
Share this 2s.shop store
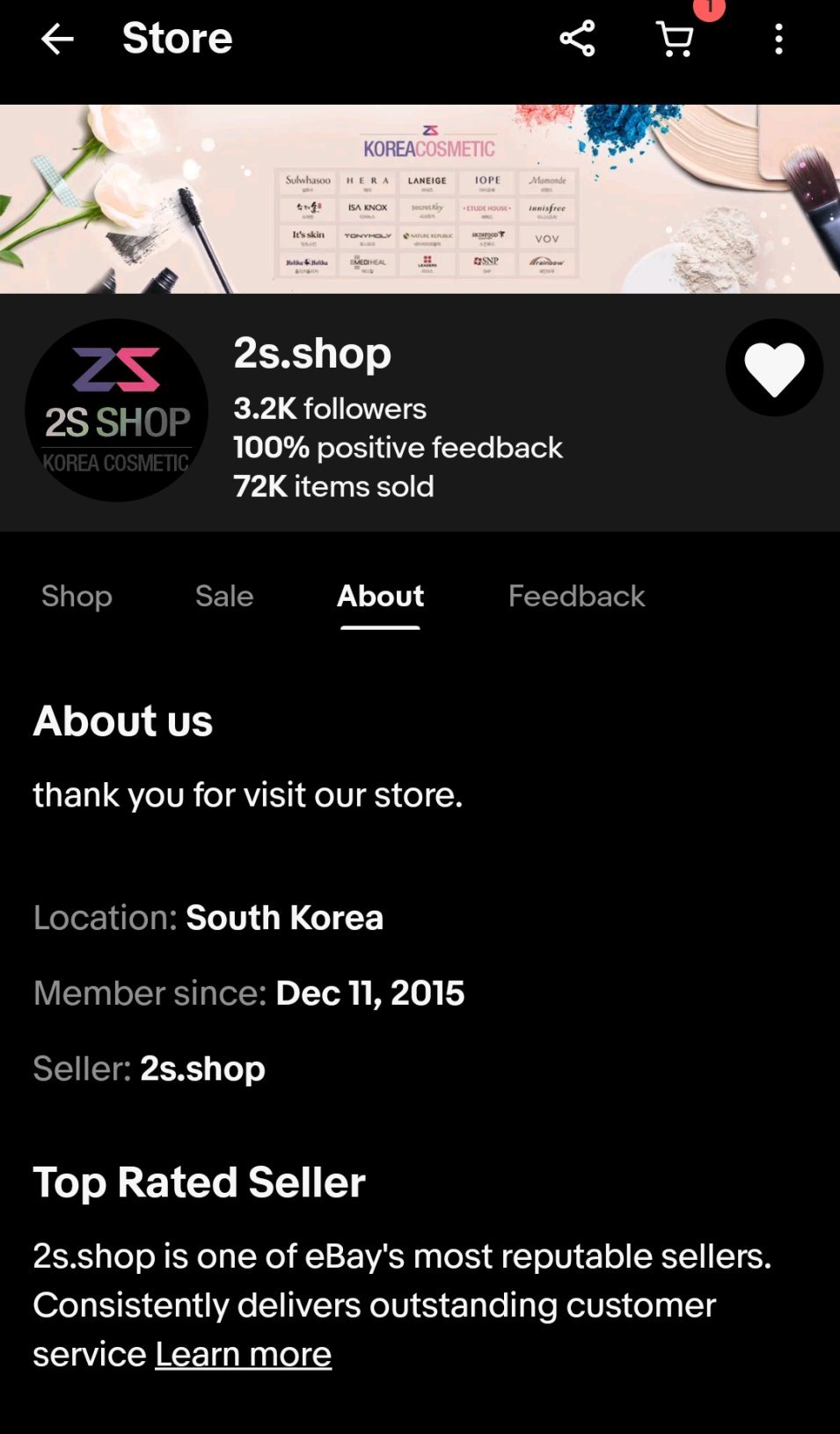577,39
